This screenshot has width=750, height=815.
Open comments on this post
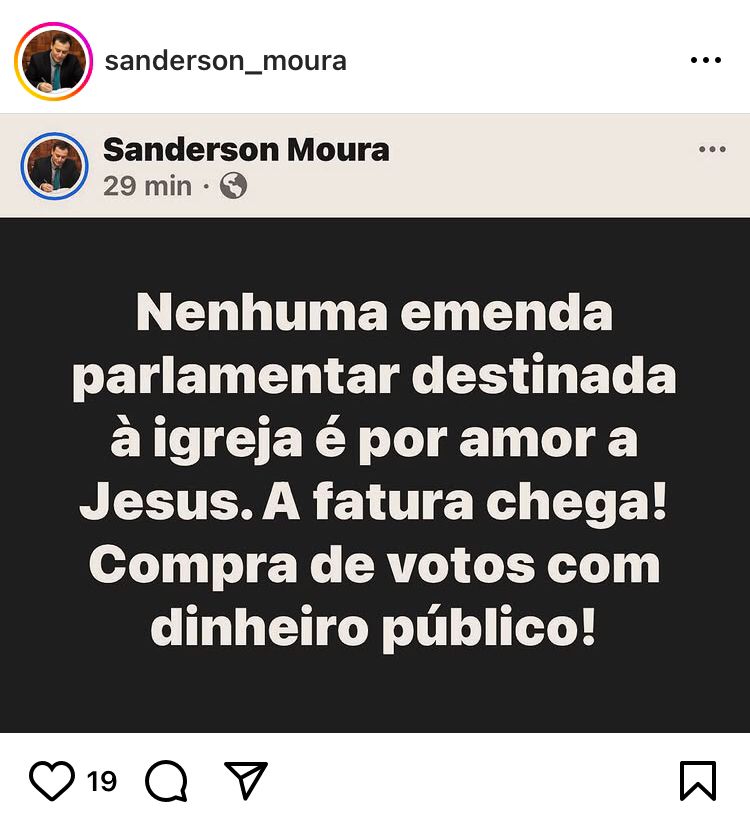click(166, 780)
